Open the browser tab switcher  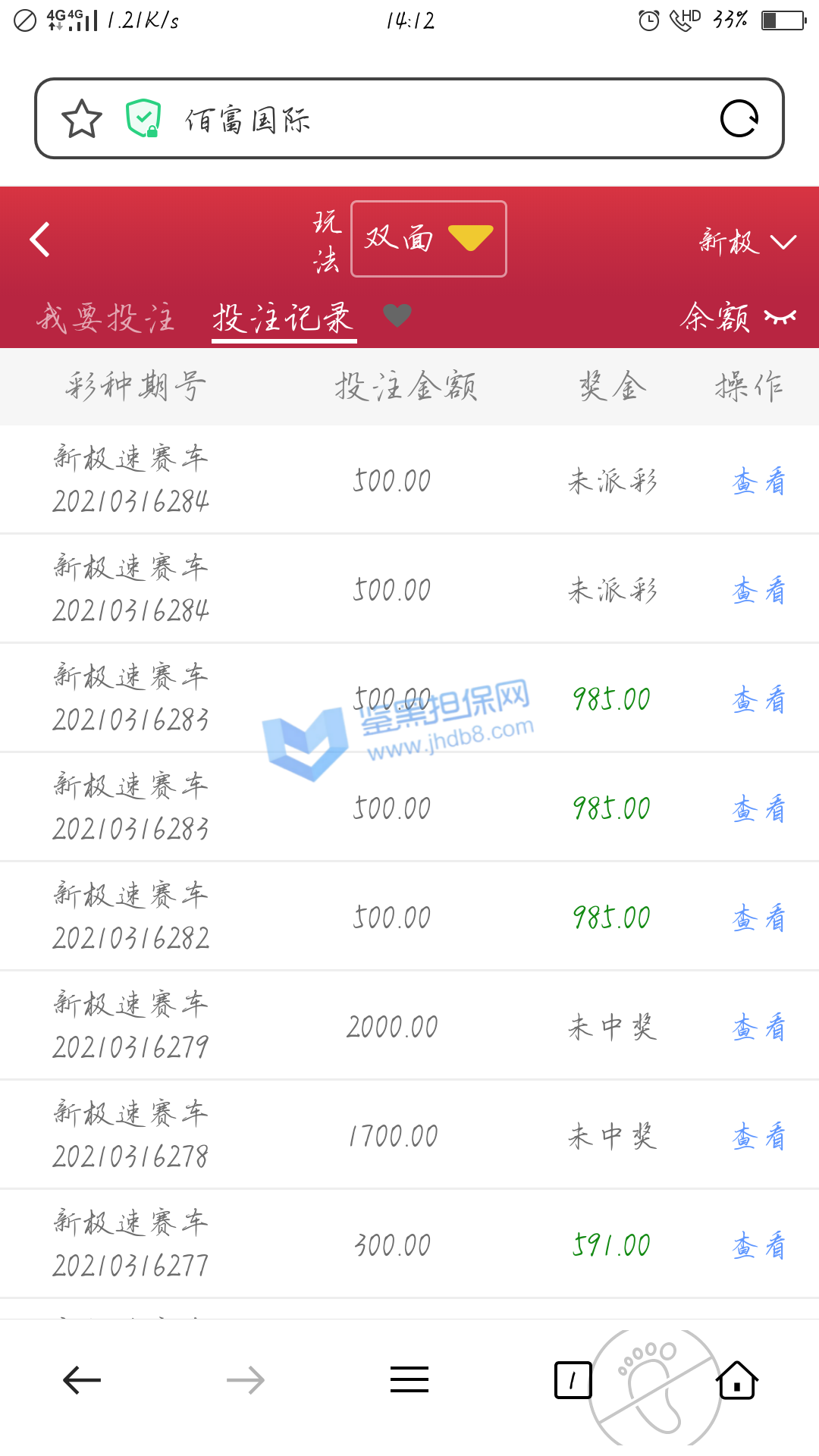(x=573, y=1380)
